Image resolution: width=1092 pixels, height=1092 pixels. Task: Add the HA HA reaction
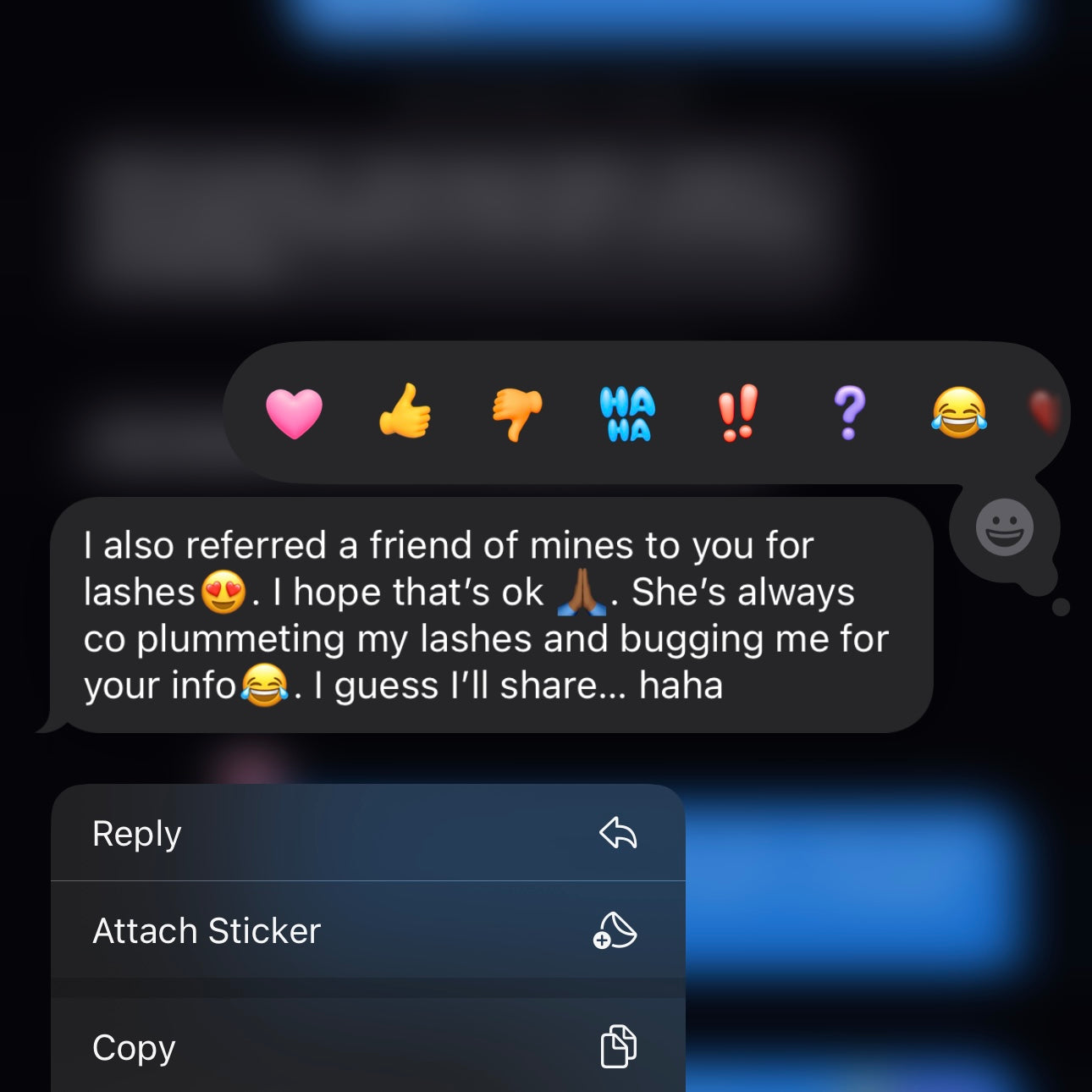pos(627,414)
